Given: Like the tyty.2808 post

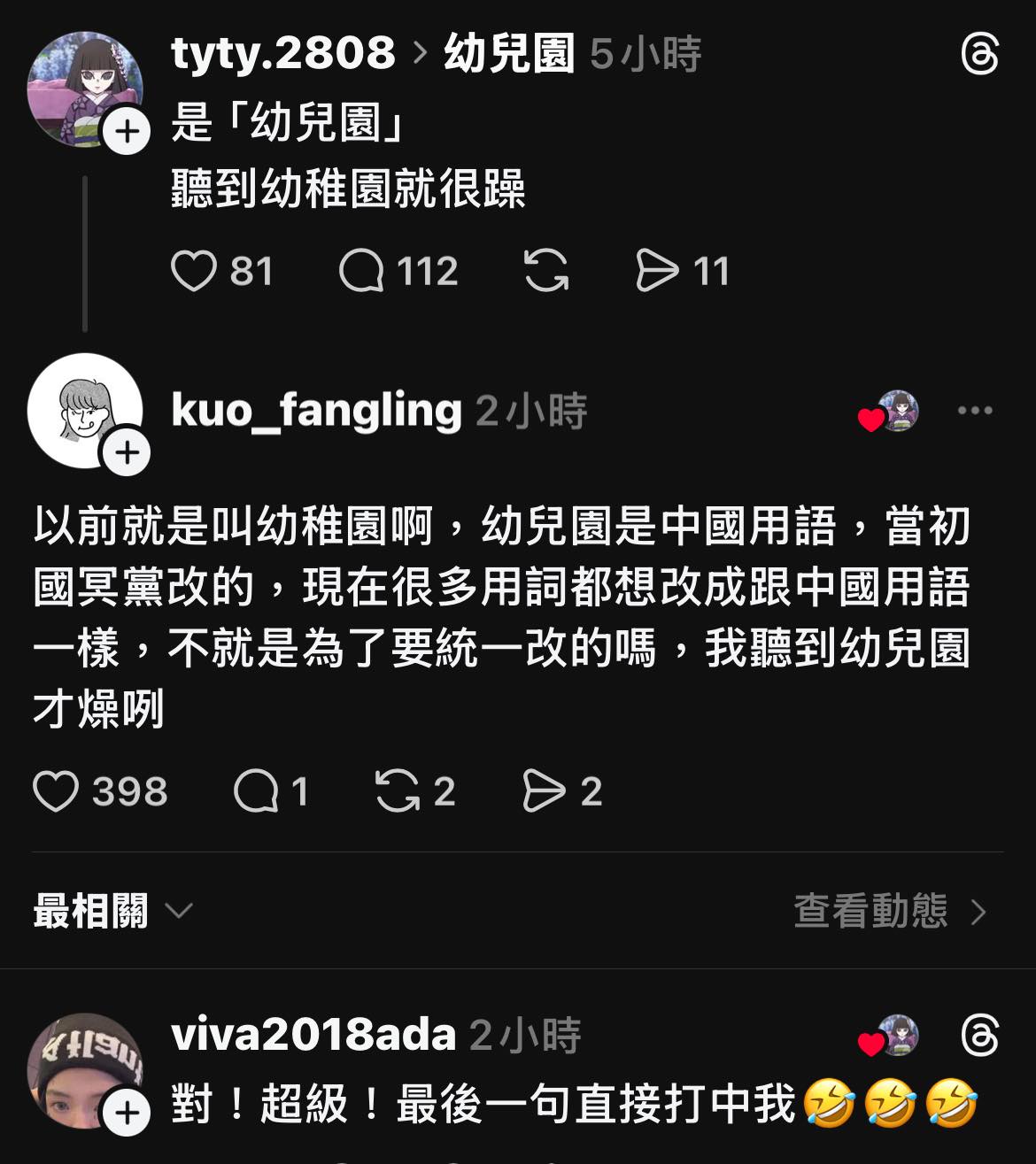Looking at the screenshot, I should [194, 271].
